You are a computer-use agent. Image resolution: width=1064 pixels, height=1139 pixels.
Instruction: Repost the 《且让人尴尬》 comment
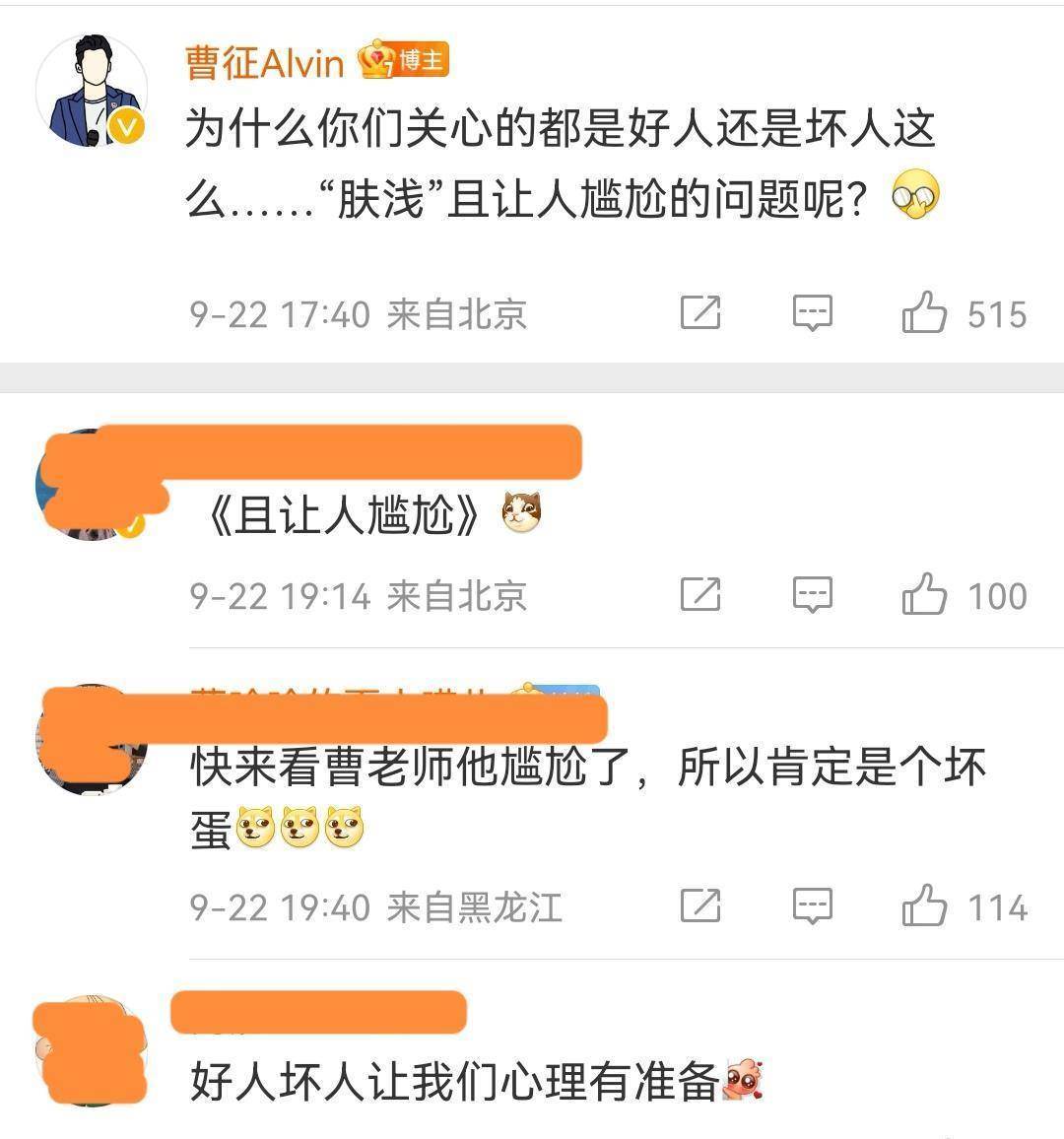tap(700, 595)
